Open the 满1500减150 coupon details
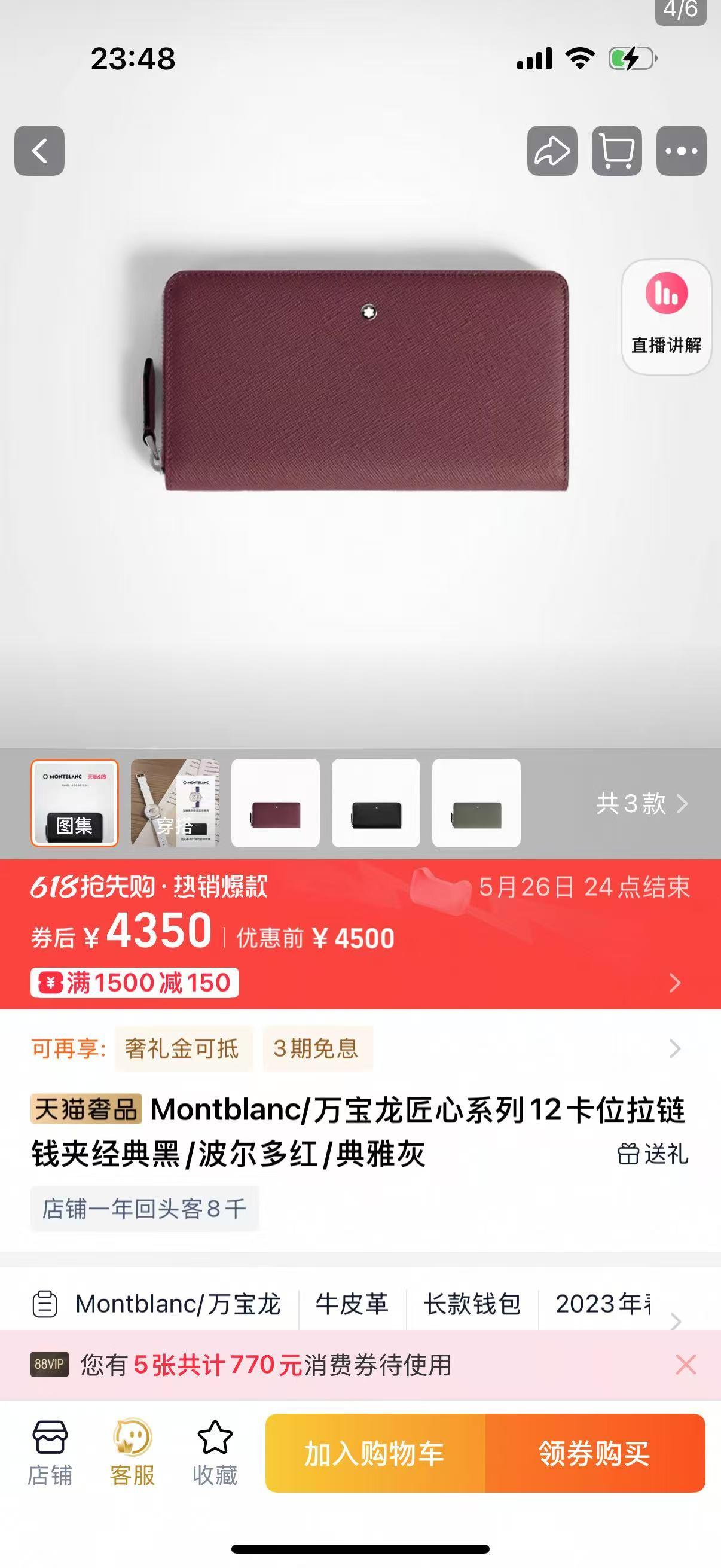 (x=135, y=983)
